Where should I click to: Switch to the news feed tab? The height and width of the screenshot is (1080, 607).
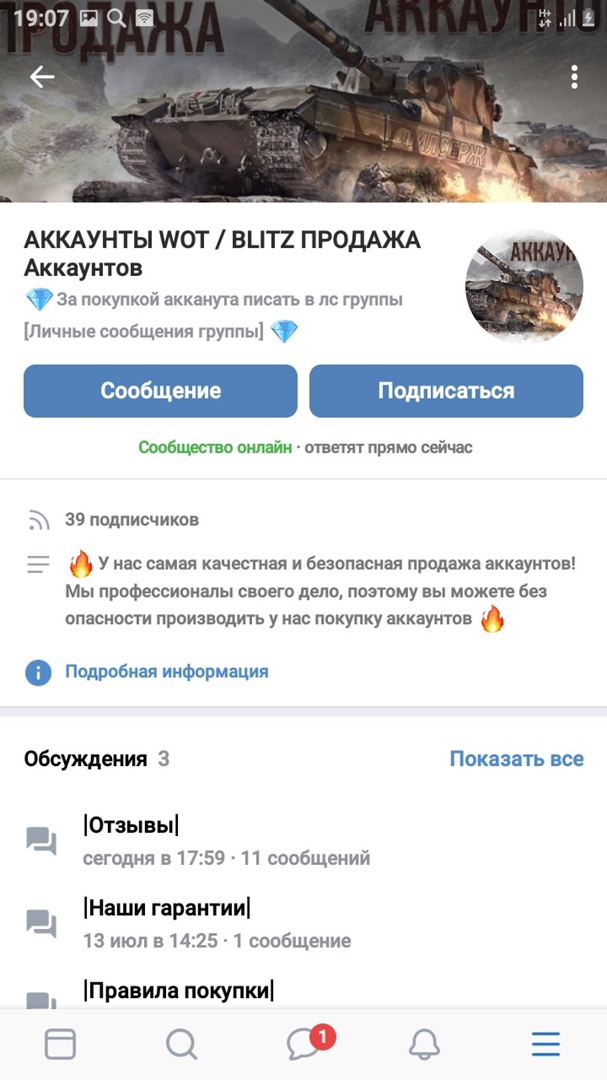61,1044
